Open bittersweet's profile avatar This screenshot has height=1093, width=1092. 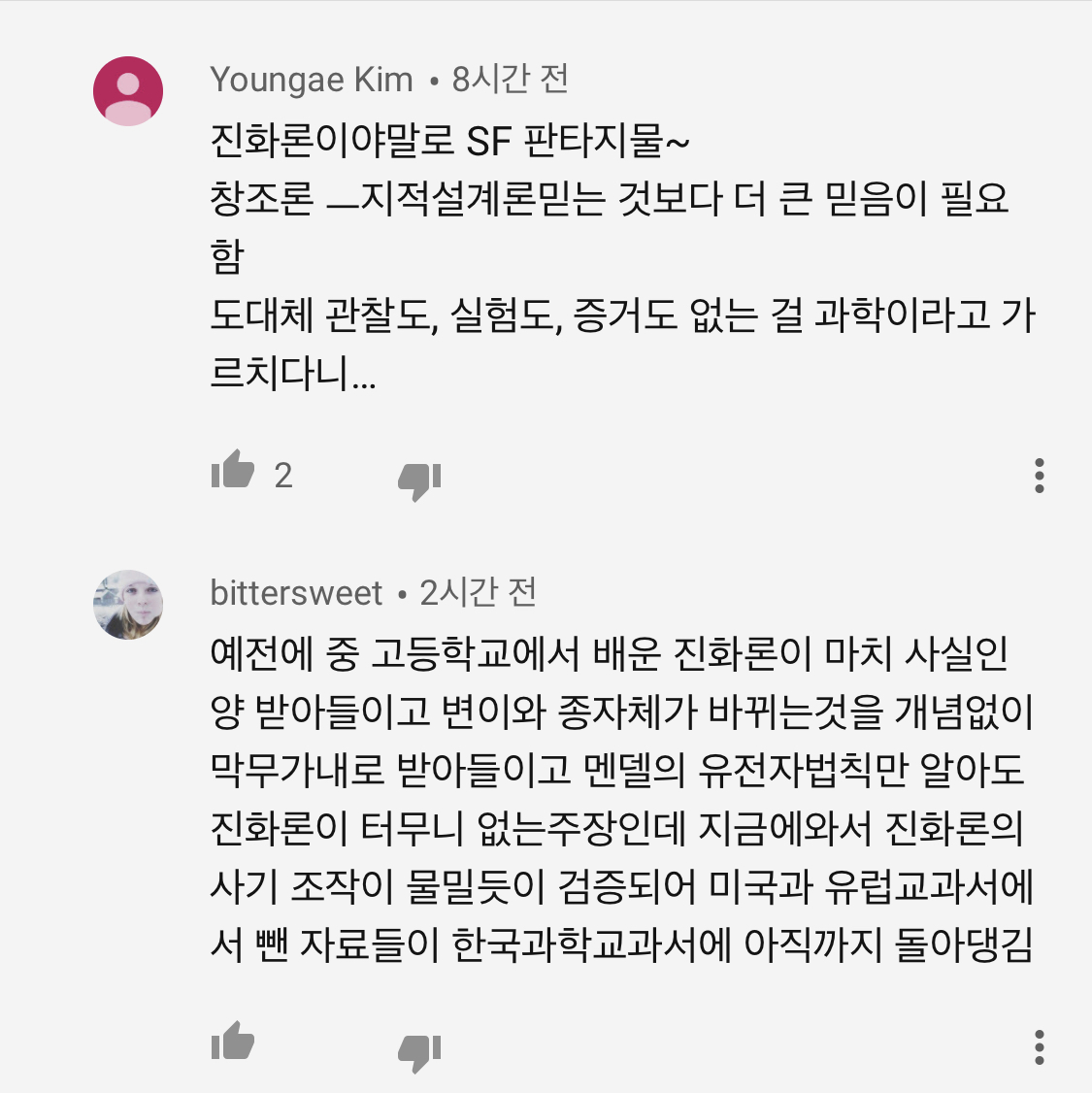coord(128,605)
